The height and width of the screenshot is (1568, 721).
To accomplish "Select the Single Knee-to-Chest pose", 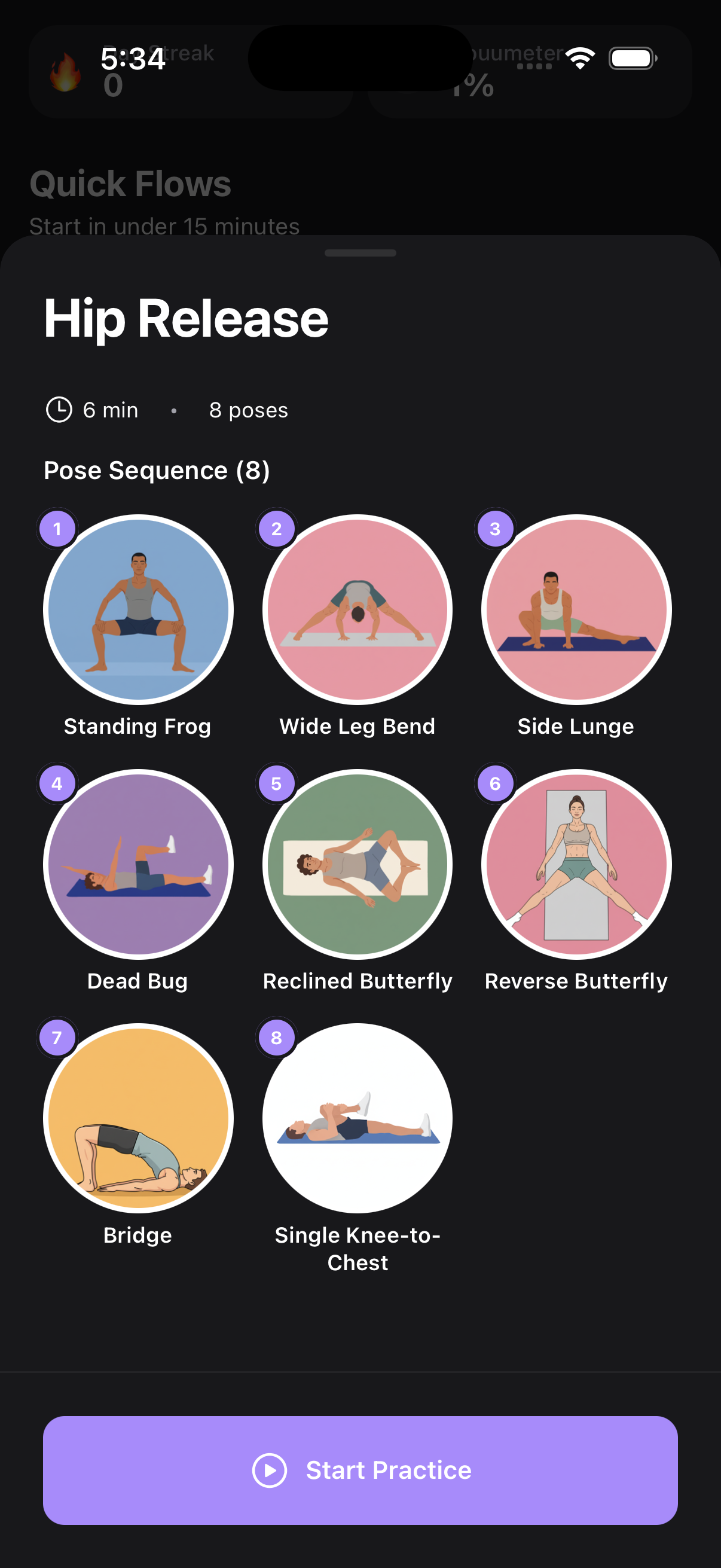I will [x=357, y=1118].
